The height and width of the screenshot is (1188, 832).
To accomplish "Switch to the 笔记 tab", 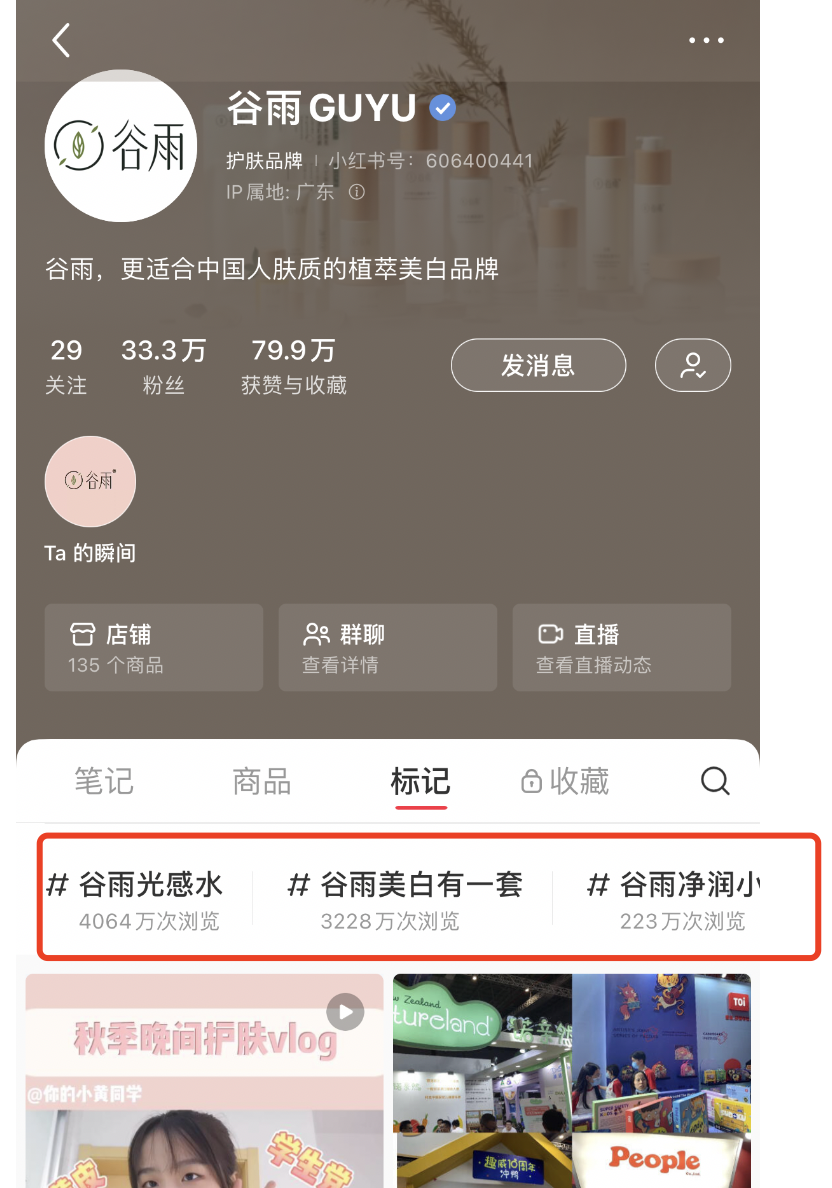I will 104,781.
